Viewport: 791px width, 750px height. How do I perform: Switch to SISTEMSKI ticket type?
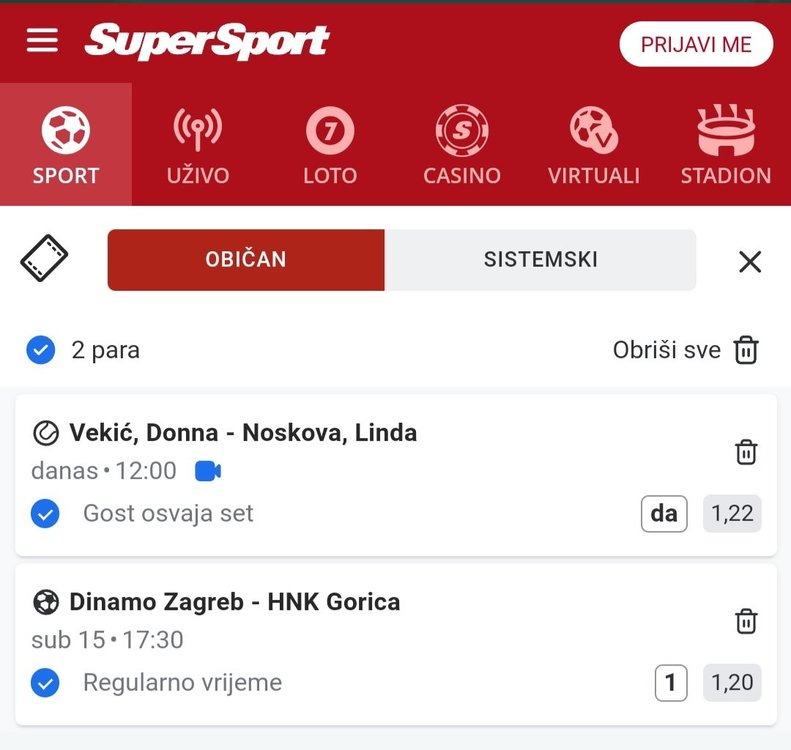coord(540,260)
